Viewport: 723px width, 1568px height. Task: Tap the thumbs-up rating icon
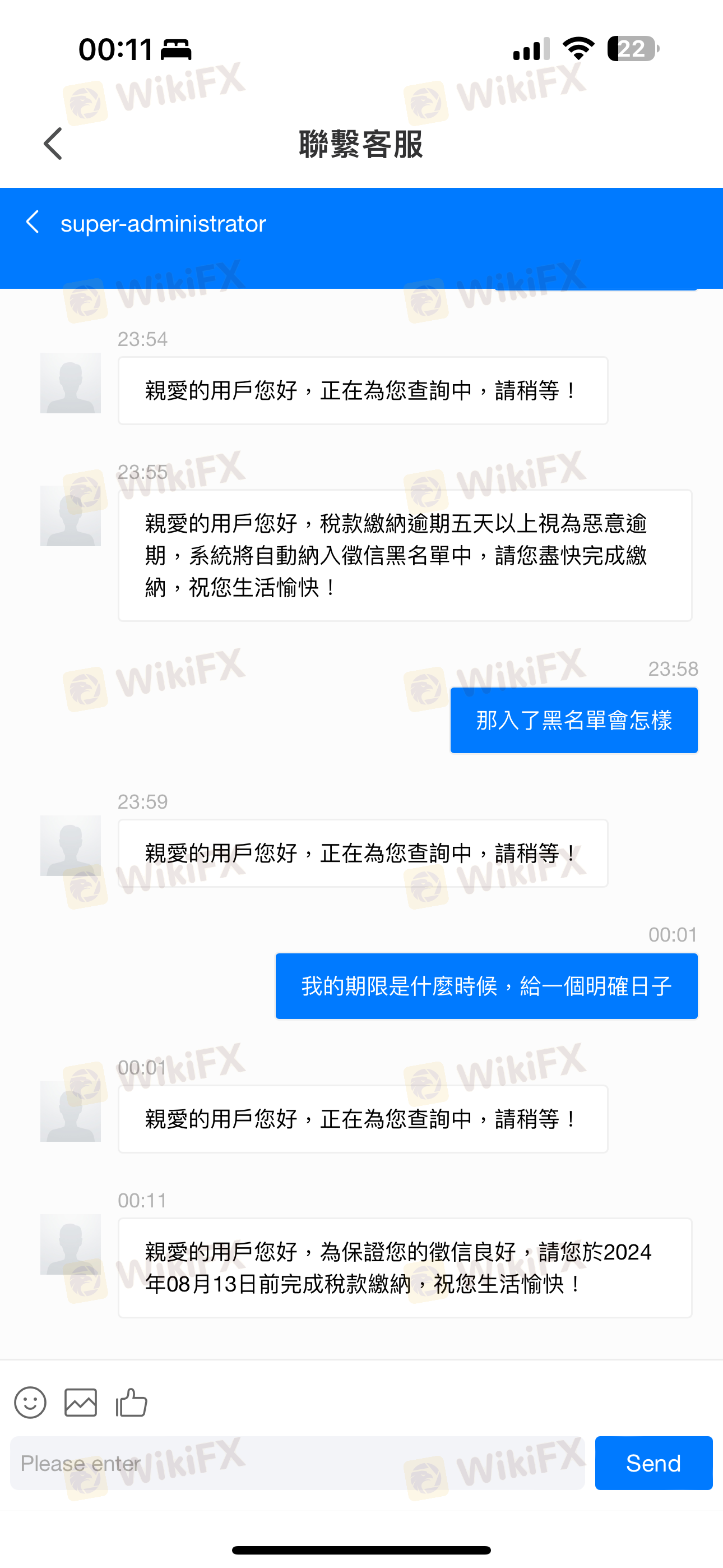click(x=132, y=1403)
